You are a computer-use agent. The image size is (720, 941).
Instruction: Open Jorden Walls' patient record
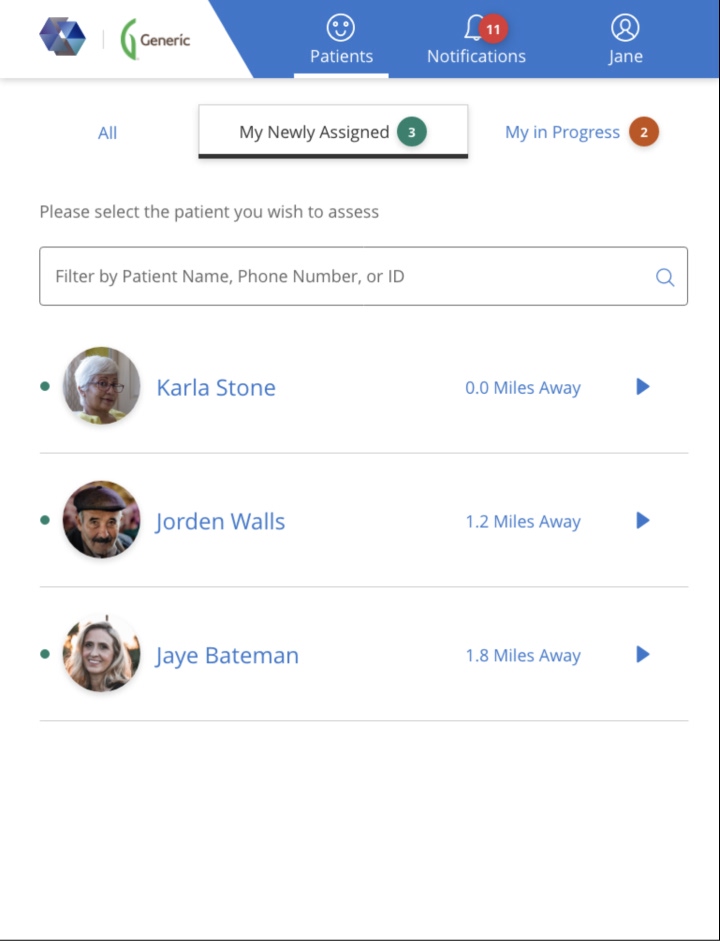tap(220, 521)
